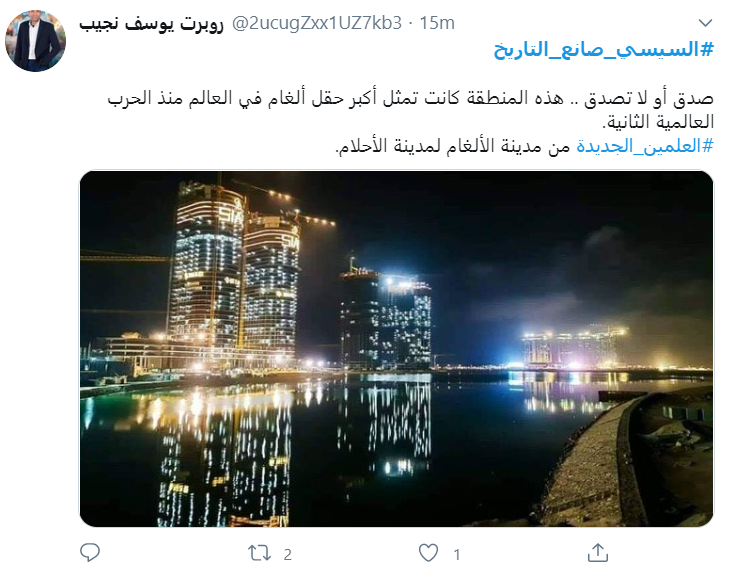Viewport: 729px width, 572px height.
Task: Reply to this tweet
Action: tap(90, 552)
